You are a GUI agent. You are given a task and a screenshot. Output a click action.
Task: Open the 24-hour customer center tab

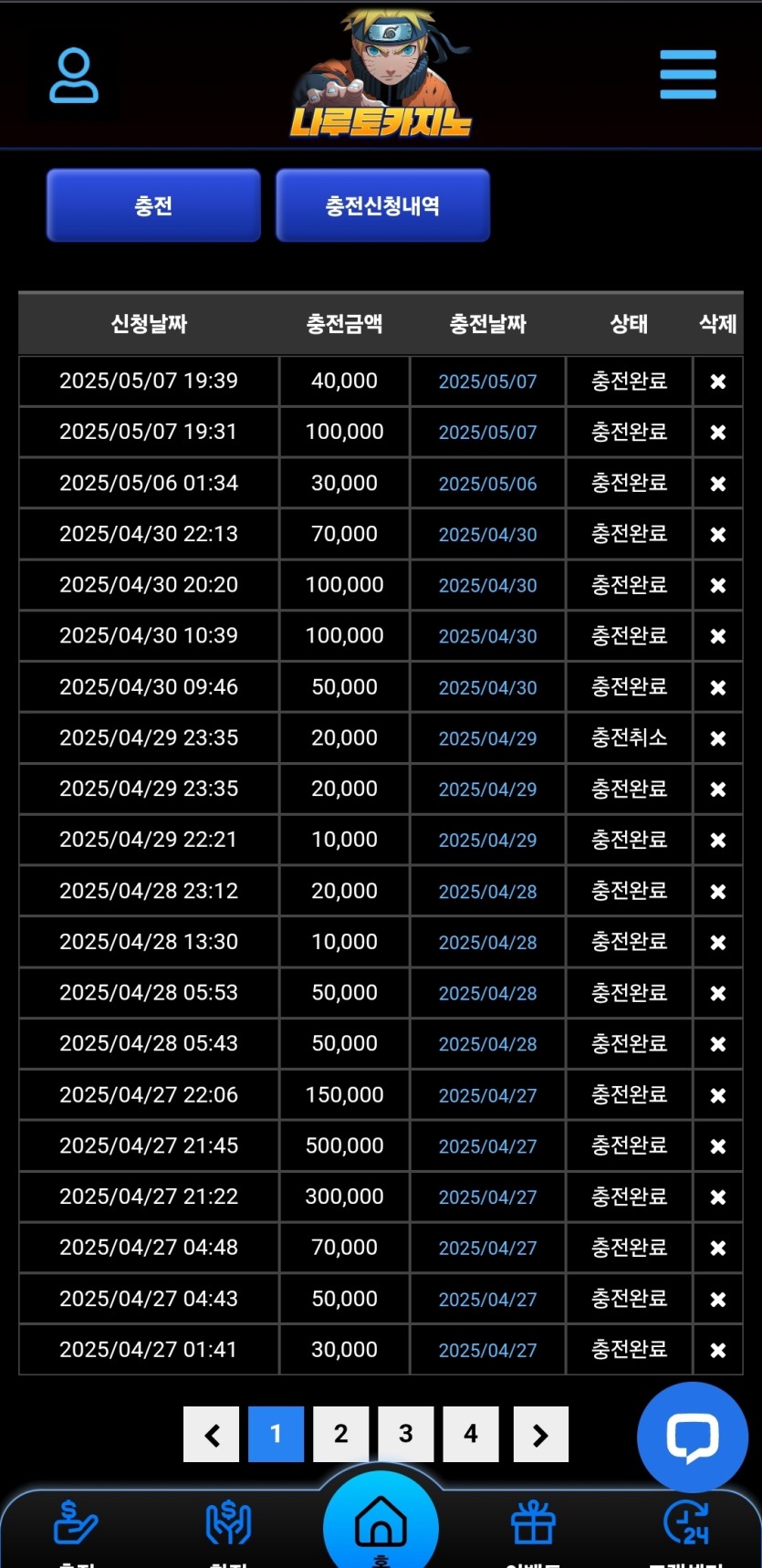[x=686, y=1524]
